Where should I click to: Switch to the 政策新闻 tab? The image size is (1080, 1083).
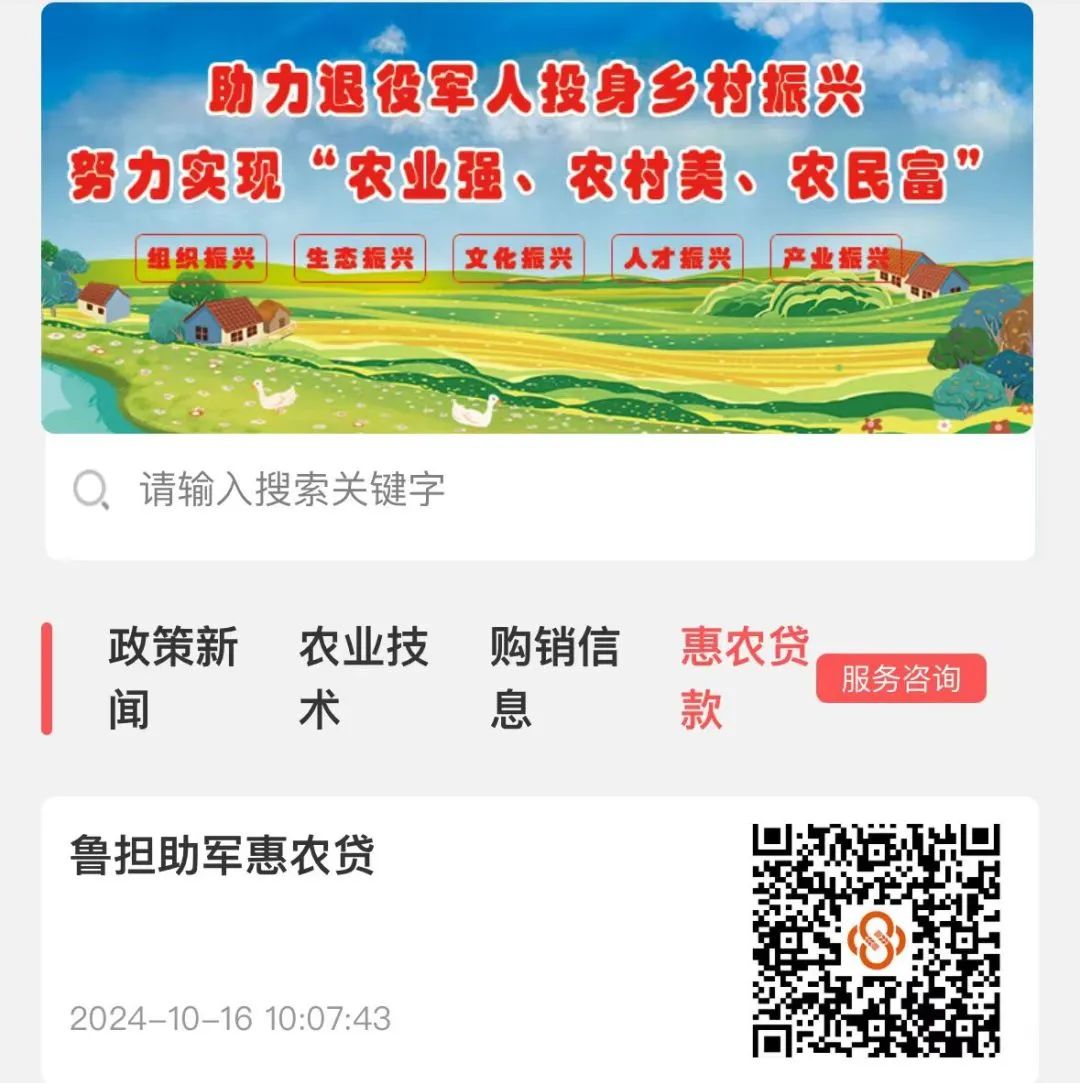pos(172,678)
